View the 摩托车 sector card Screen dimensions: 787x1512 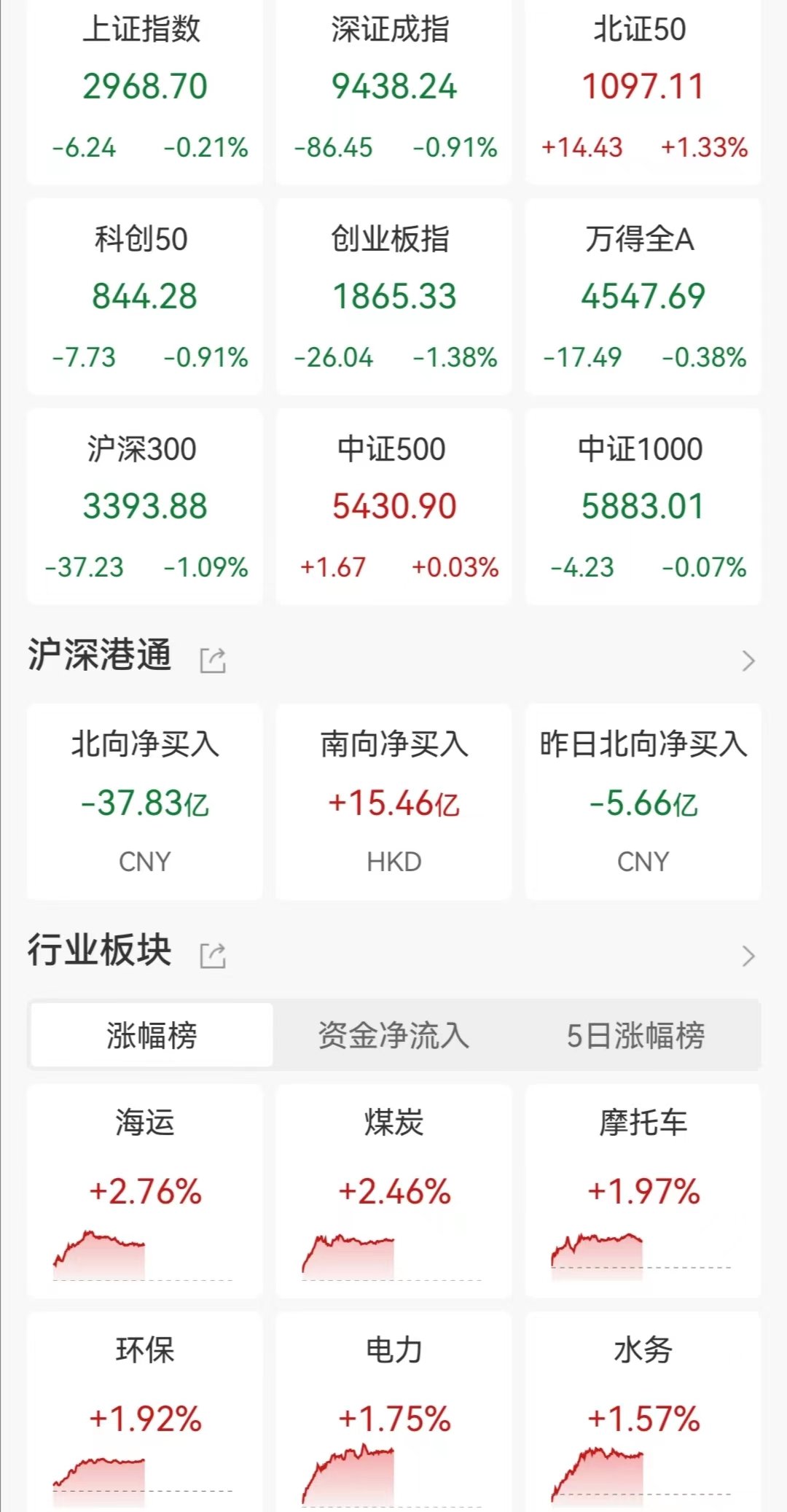click(x=643, y=1190)
